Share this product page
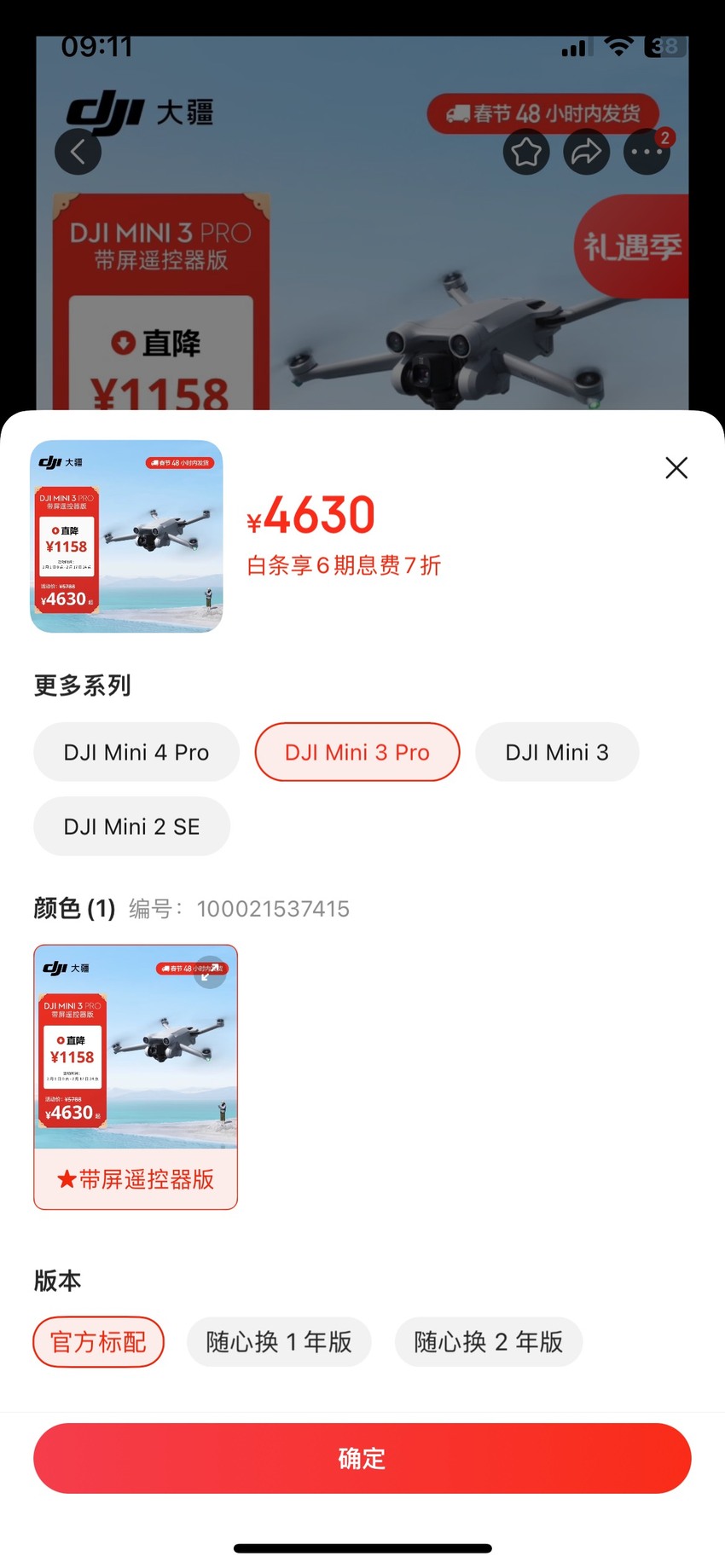The height and width of the screenshot is (1568, 725). [586, 152]
